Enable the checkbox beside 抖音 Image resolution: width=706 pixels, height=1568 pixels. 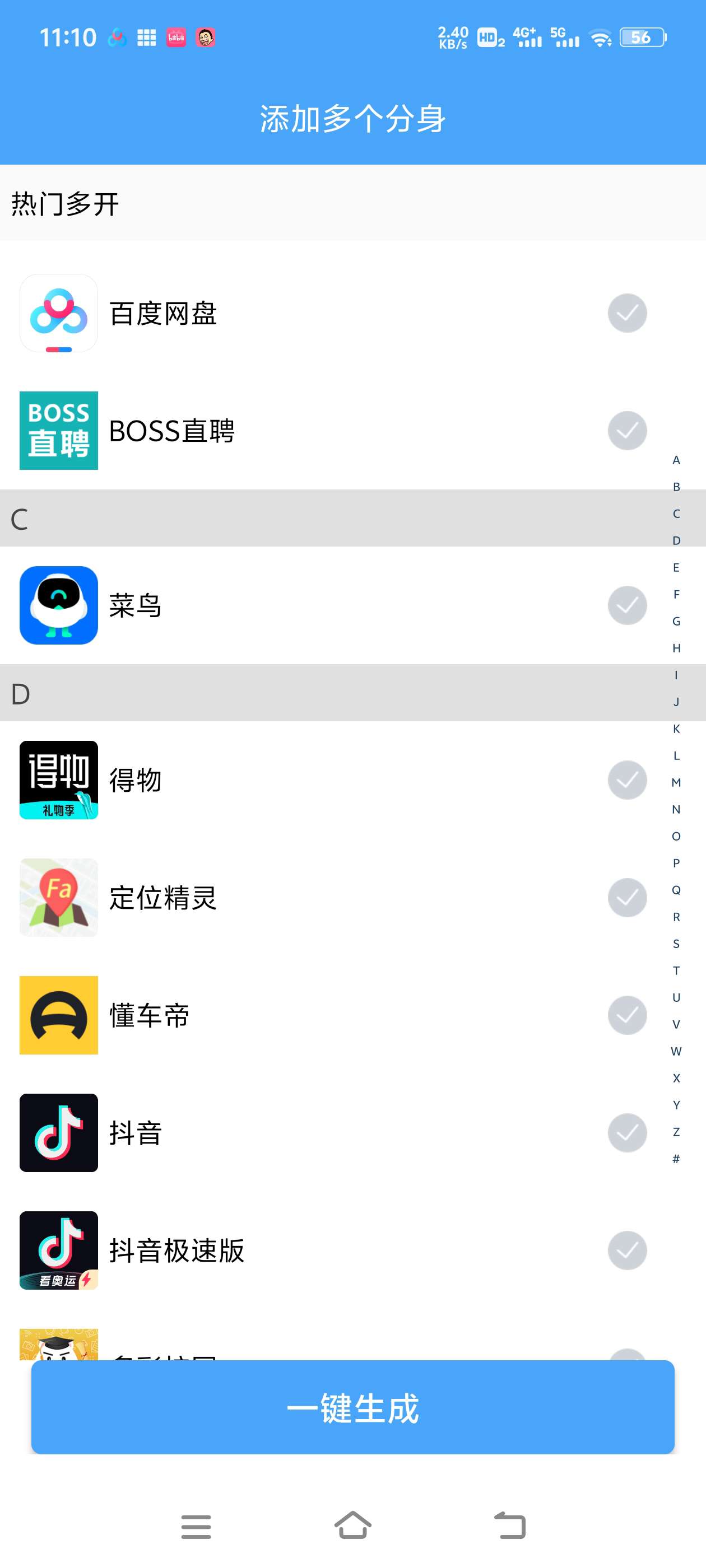627,1133
